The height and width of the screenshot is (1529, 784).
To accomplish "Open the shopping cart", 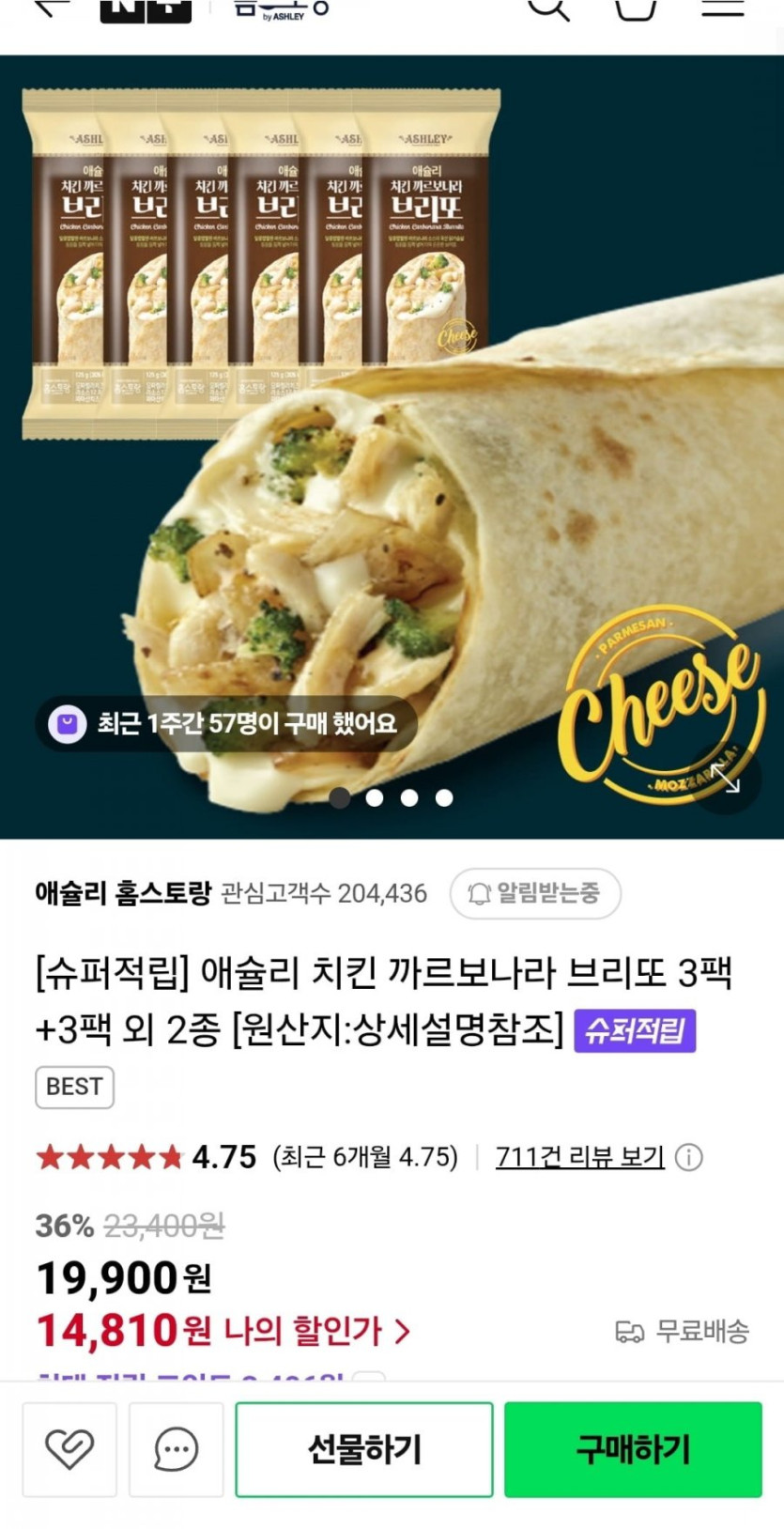I will tap(636, 8).
